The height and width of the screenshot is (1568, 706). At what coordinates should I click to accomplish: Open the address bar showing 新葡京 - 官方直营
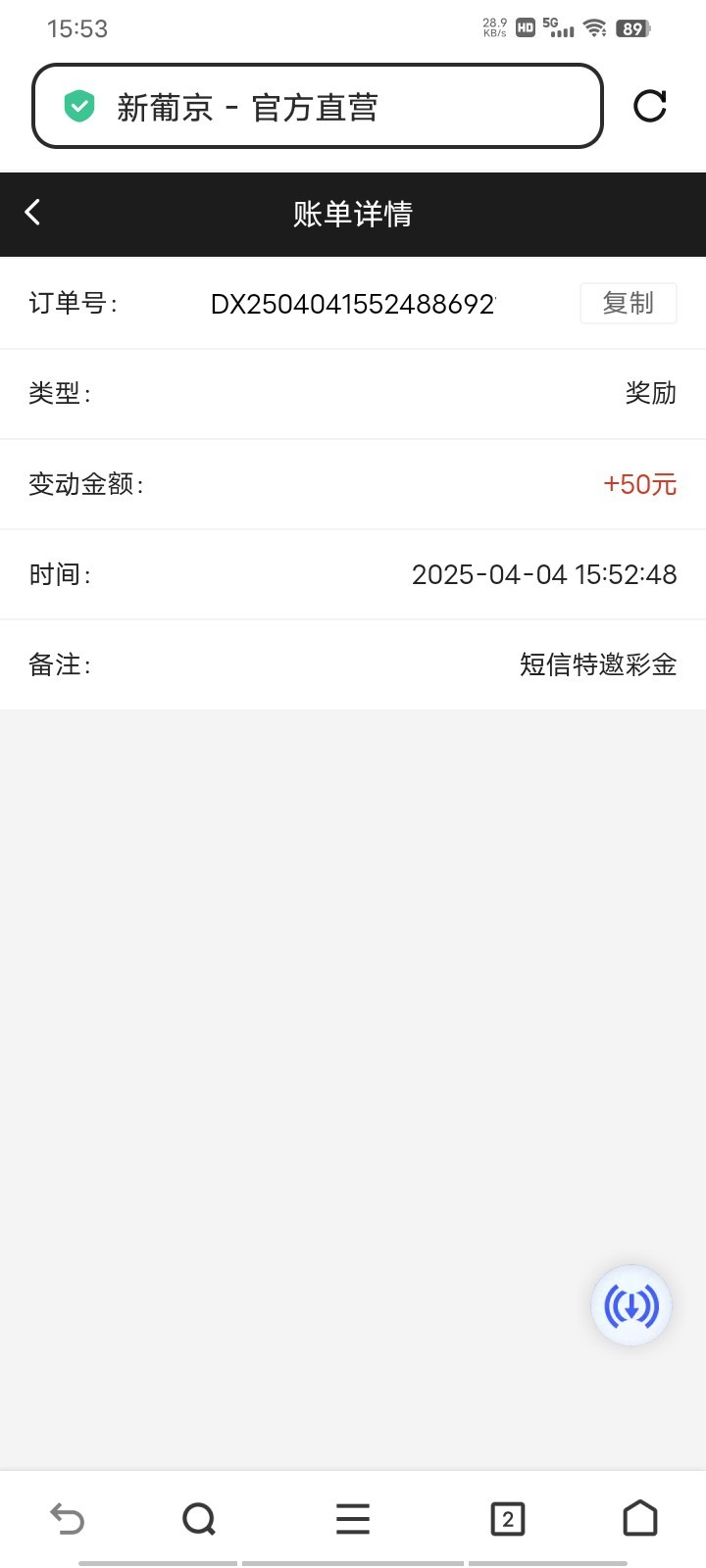coord(317,107)
